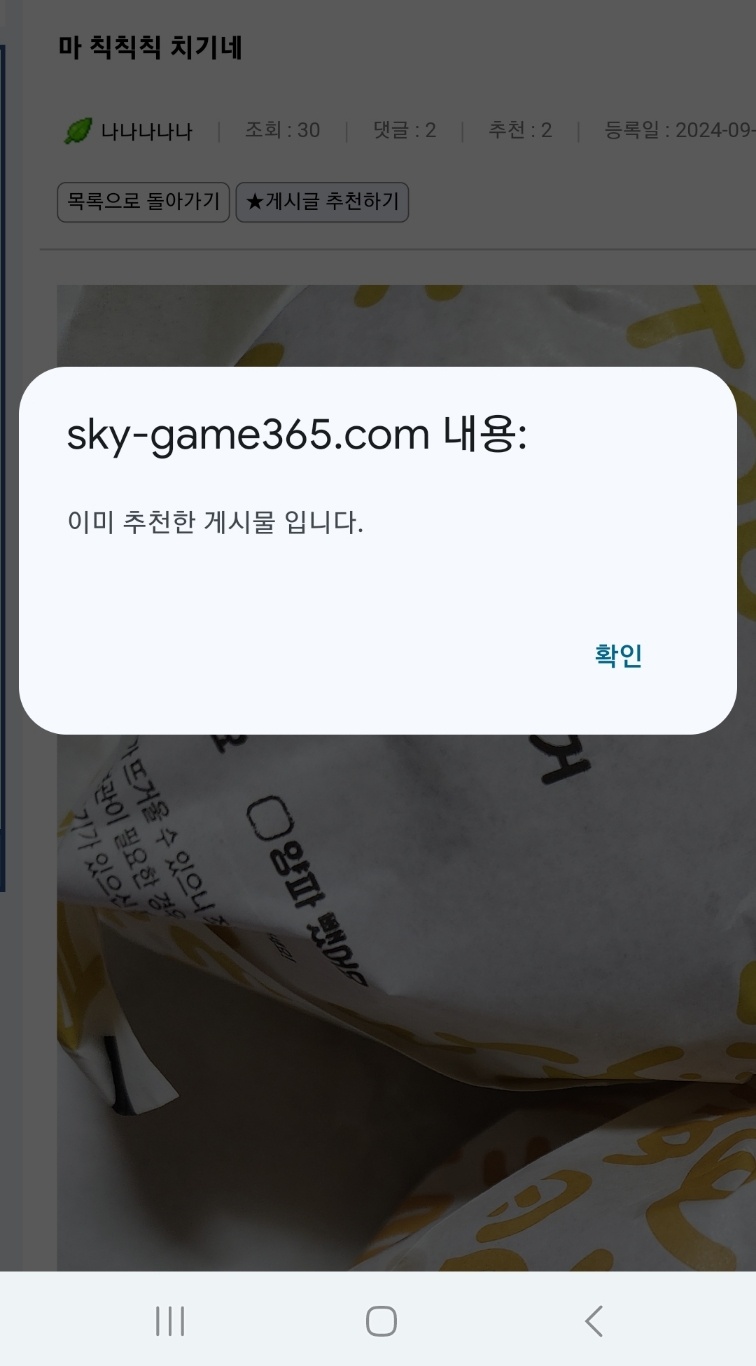Open recent apps from navigation bar
Screen dimensions: 756x1366
click(170, 1321)
